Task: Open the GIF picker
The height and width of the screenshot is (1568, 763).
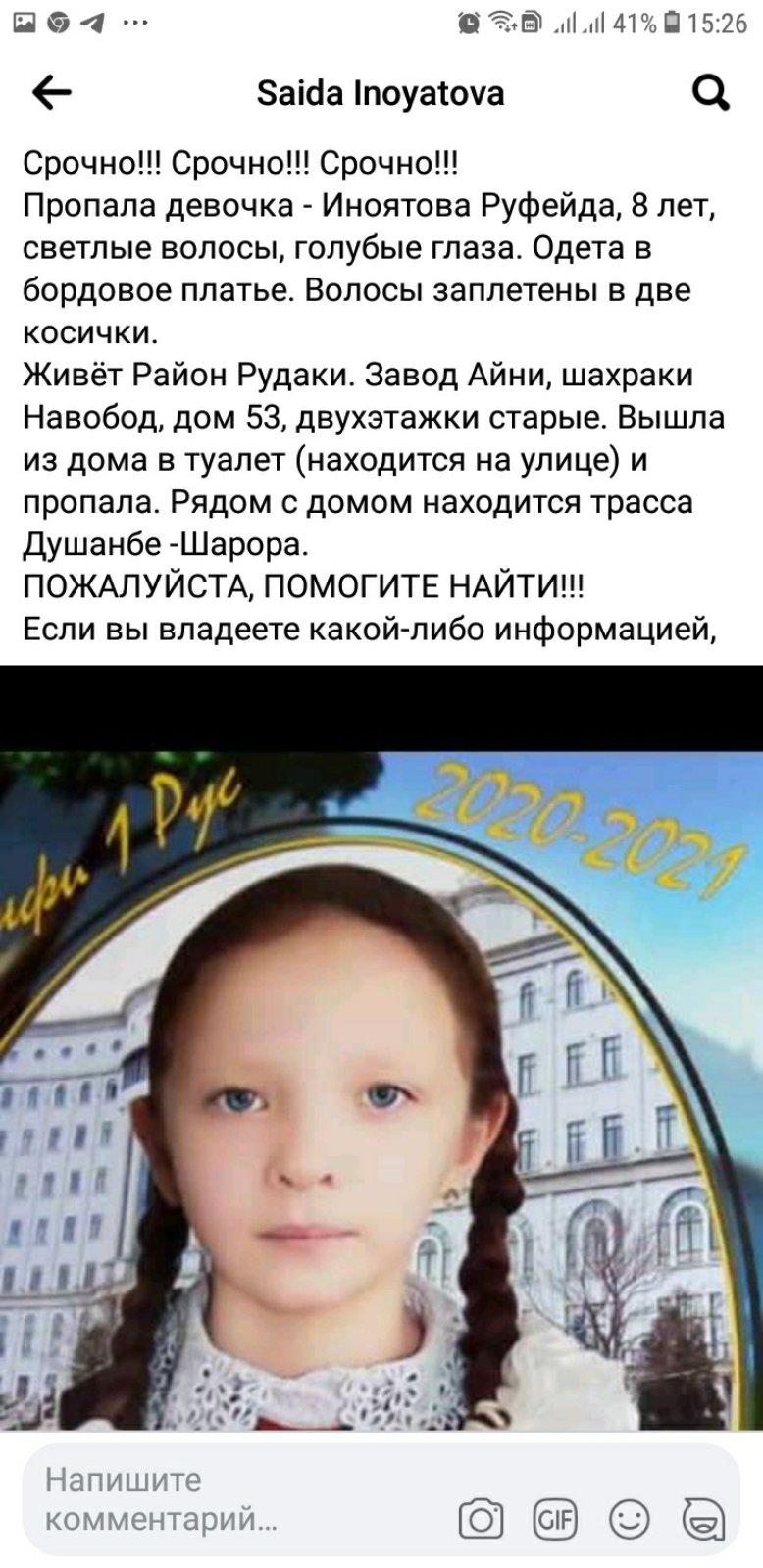Action: click(x=555, y=1519)
